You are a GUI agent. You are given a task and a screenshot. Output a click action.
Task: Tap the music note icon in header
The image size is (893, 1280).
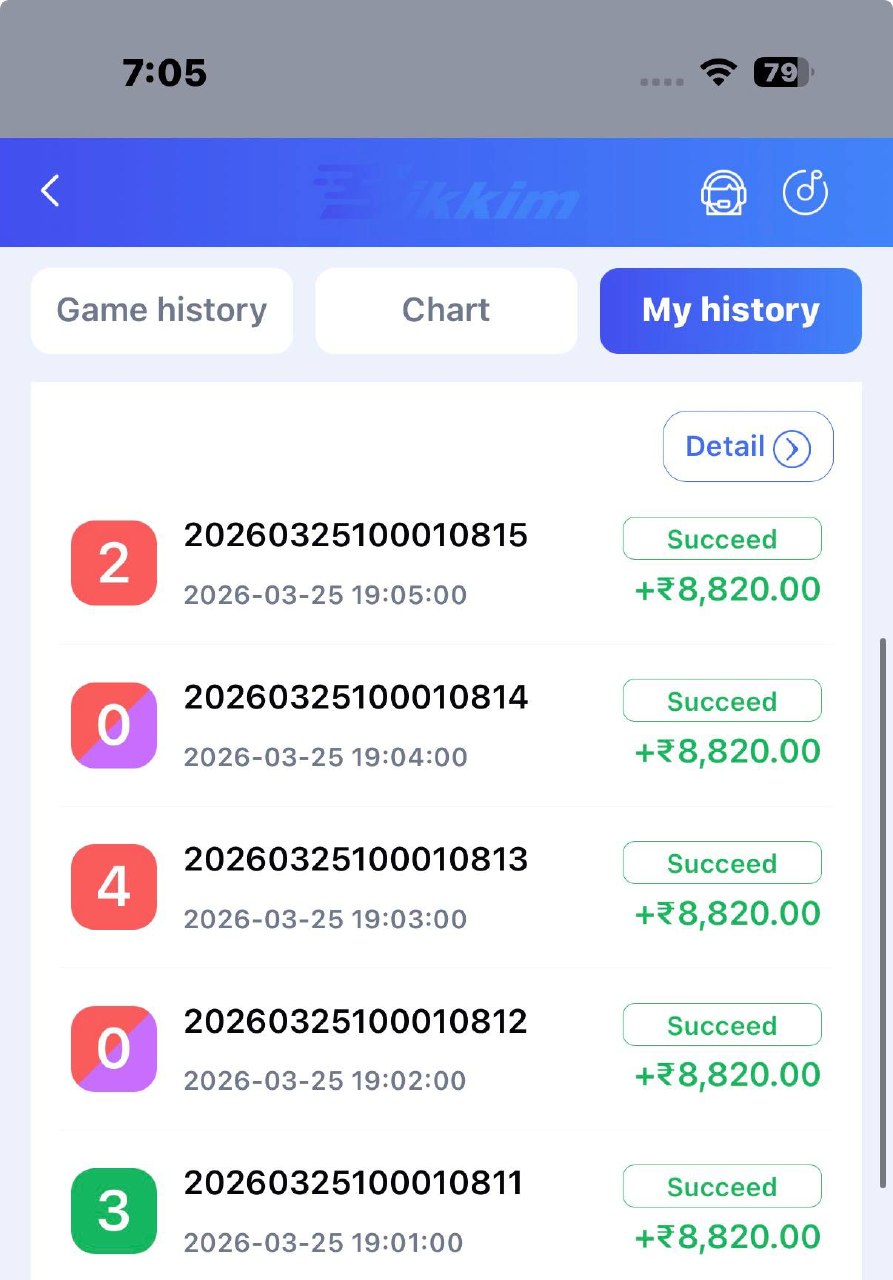click(x=805, y=191)
